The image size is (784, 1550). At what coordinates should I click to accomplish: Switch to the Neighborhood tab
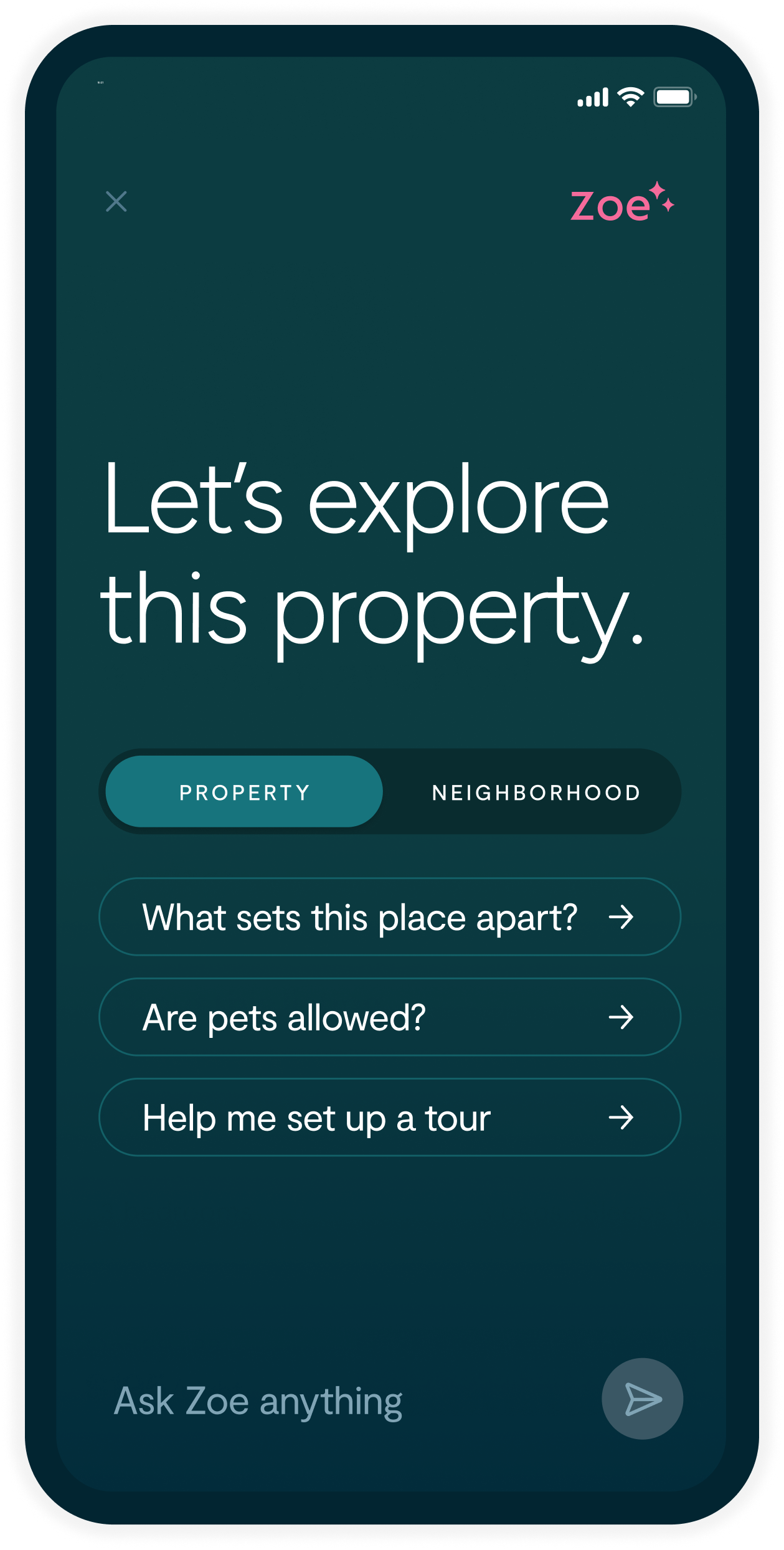(x=536, y=792)
